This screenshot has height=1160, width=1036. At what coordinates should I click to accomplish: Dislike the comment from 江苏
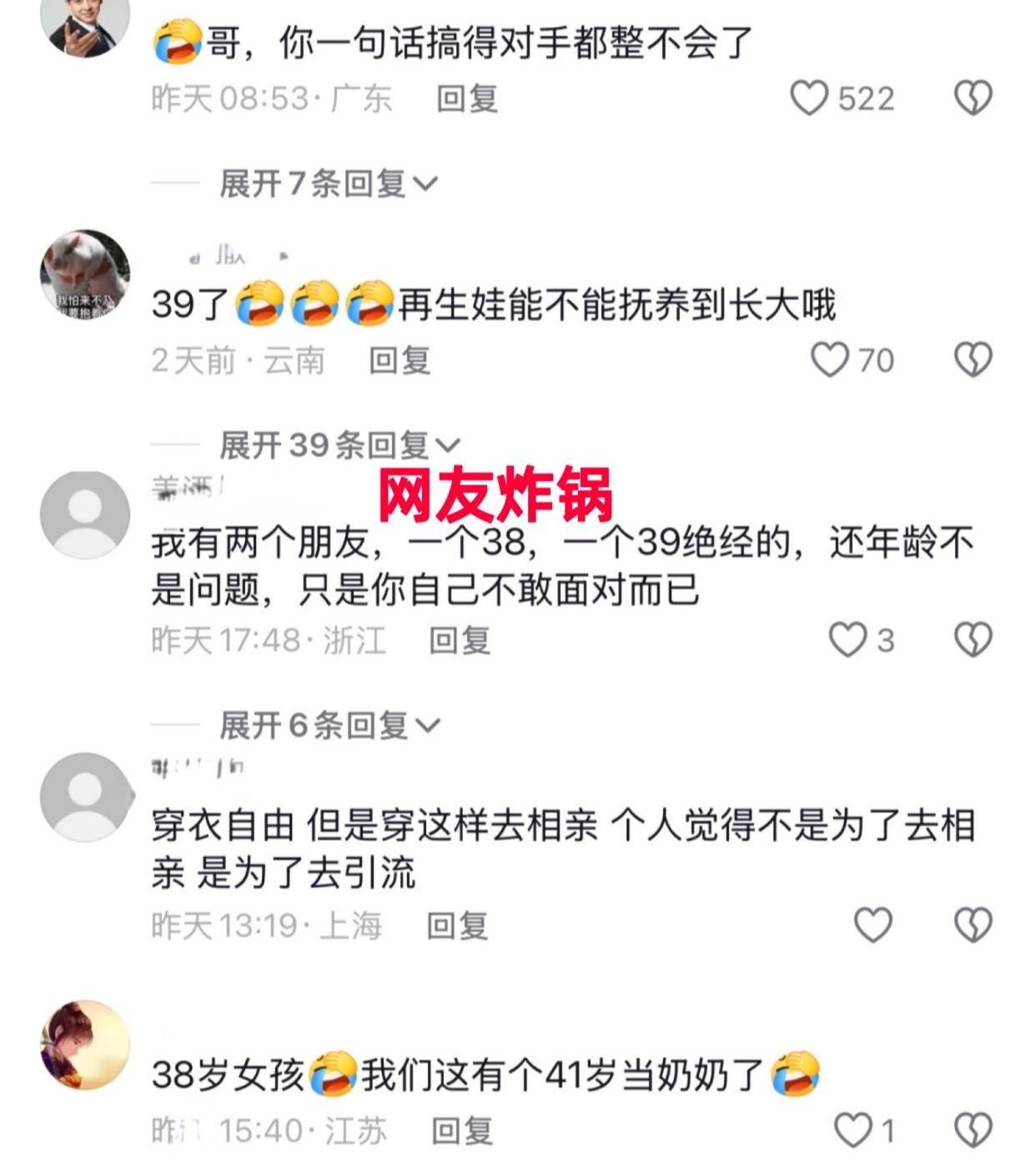973,1131
